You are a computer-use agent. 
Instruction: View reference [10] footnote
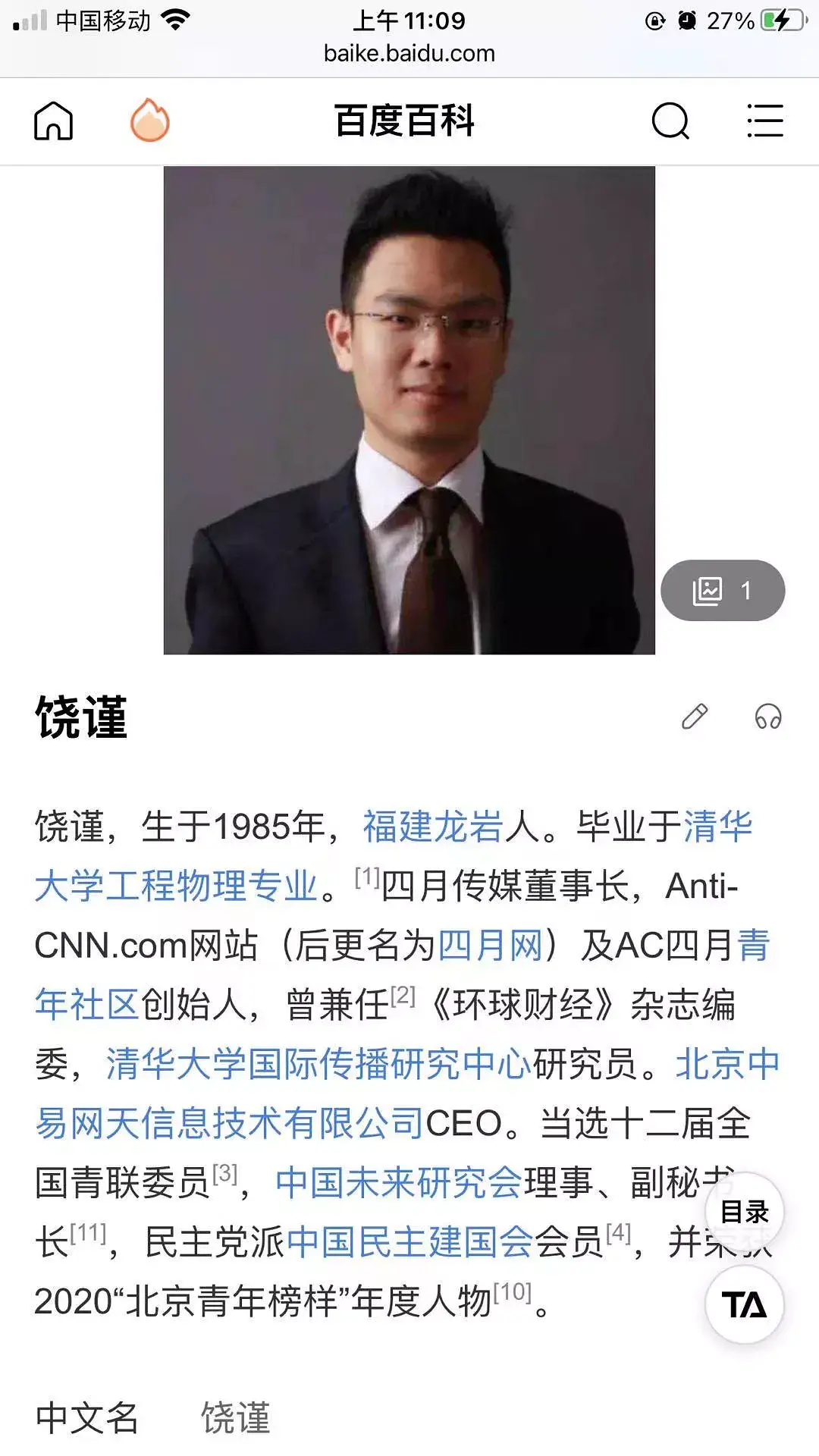click(x=512, y=1291)
